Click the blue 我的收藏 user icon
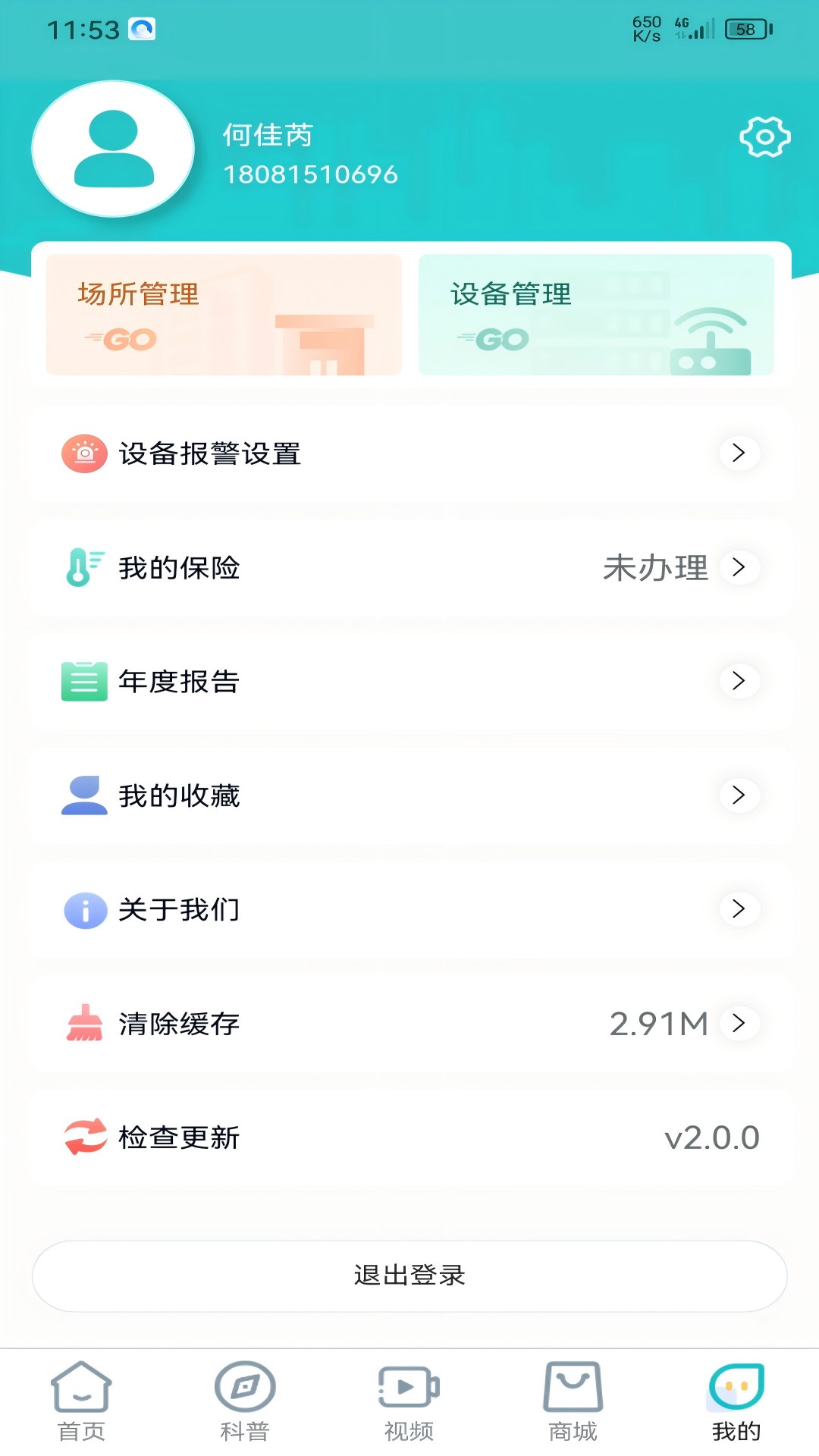Image resolution: width=819 pixels, height=1456 pixels. pos(84,795)
